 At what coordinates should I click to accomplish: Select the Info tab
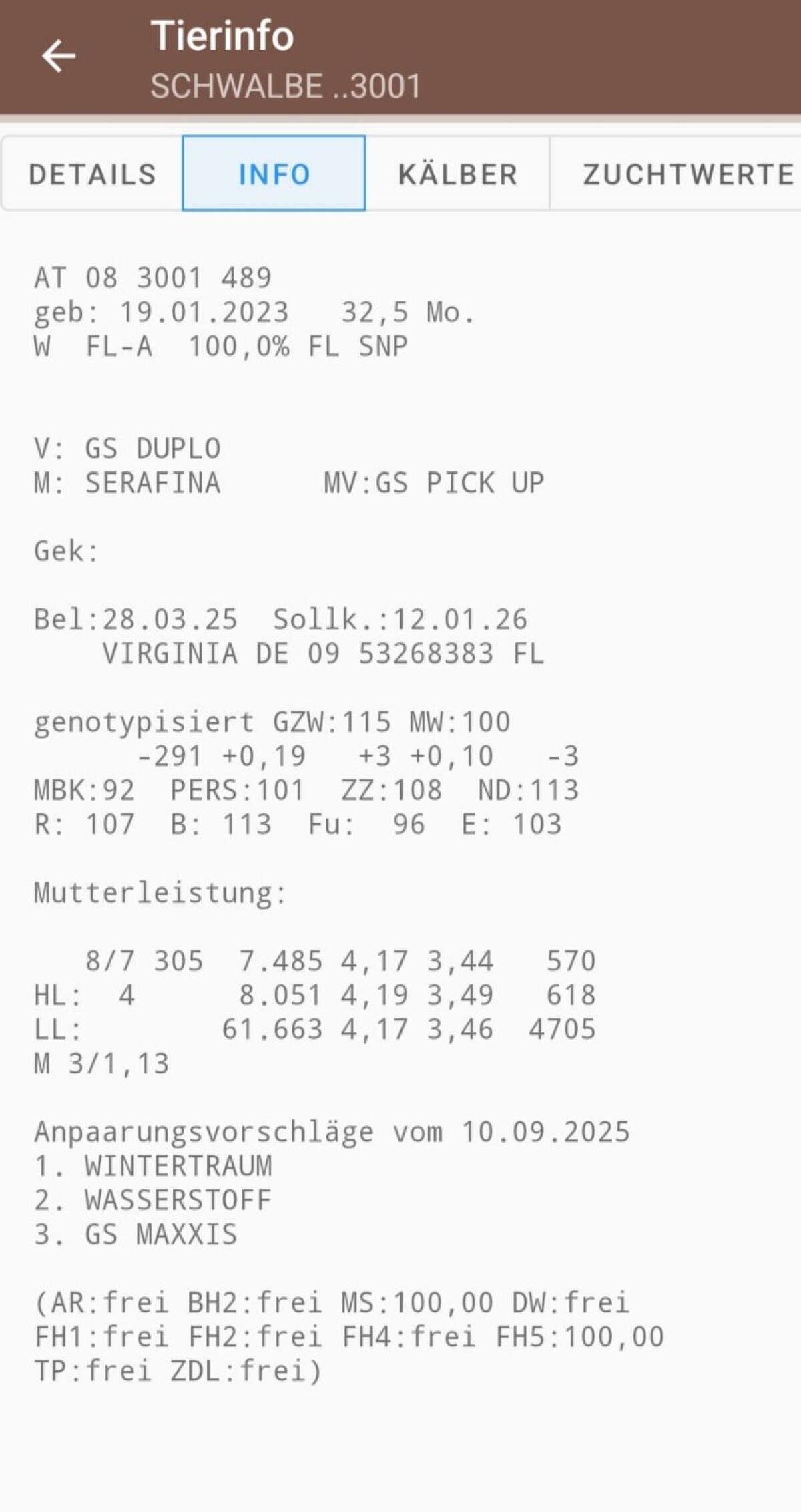[274, 174]
